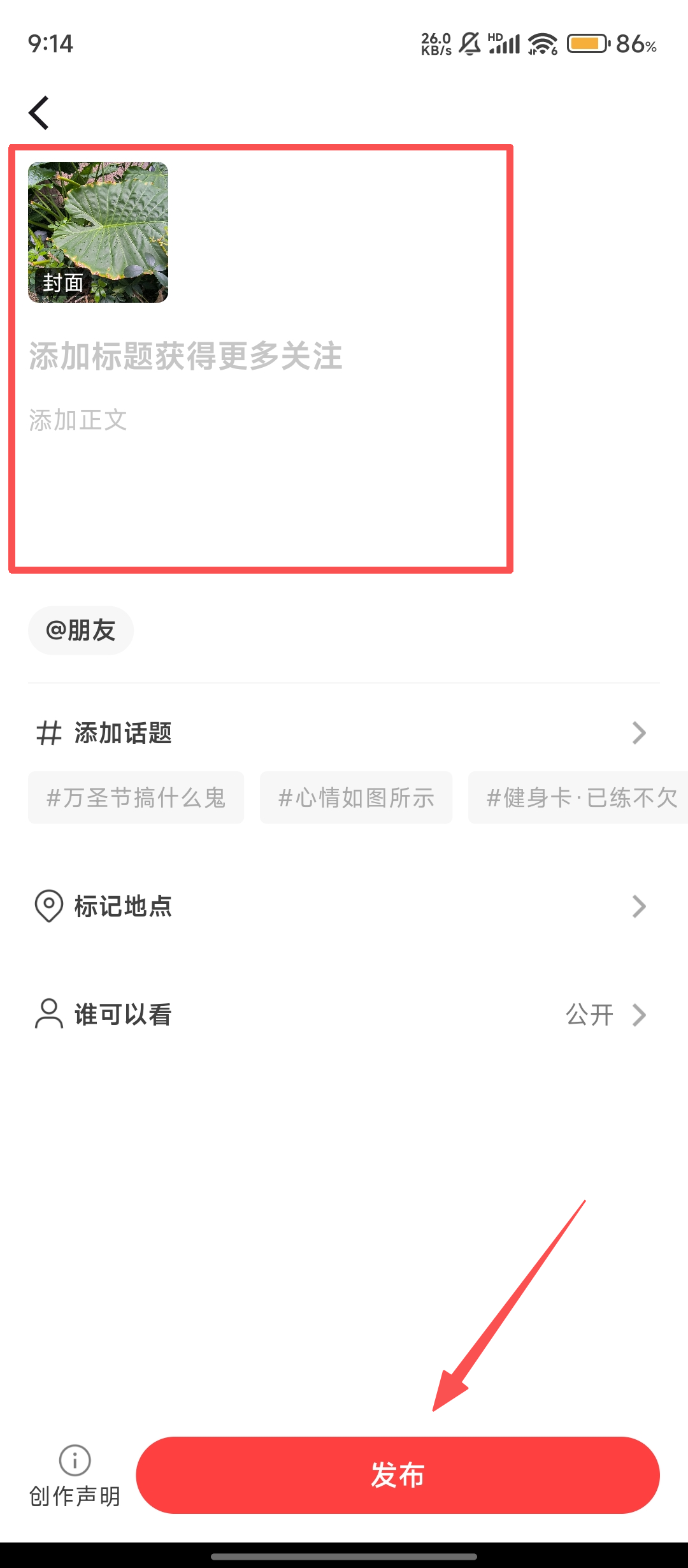
Task: Select the #万圣节搞什么鬼 topic chip
Action: click(x=136, y=797)
